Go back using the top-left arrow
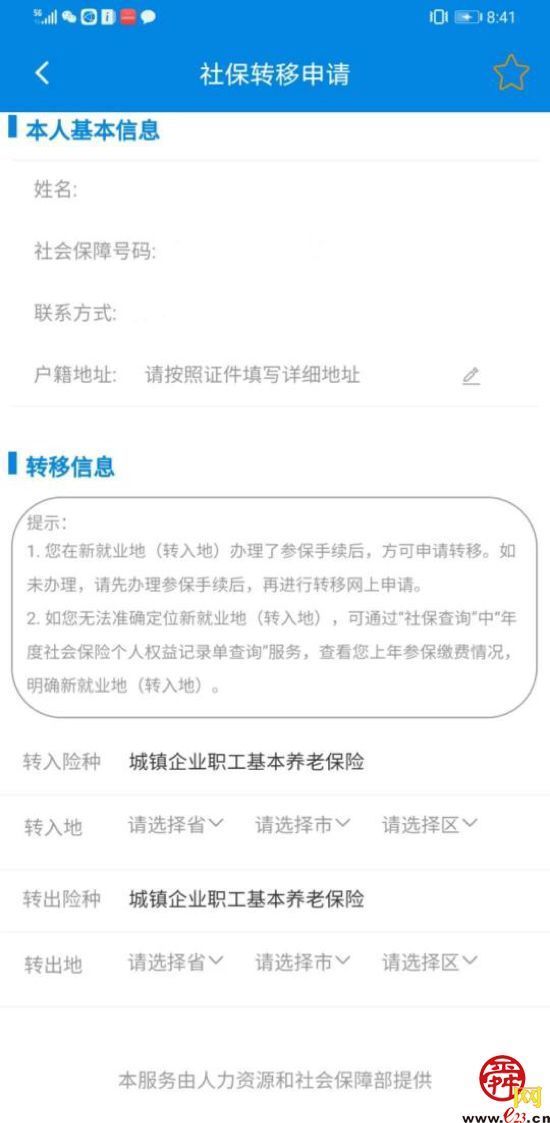The width and height of the screenshot is (550, 1123). coord(42,73)
